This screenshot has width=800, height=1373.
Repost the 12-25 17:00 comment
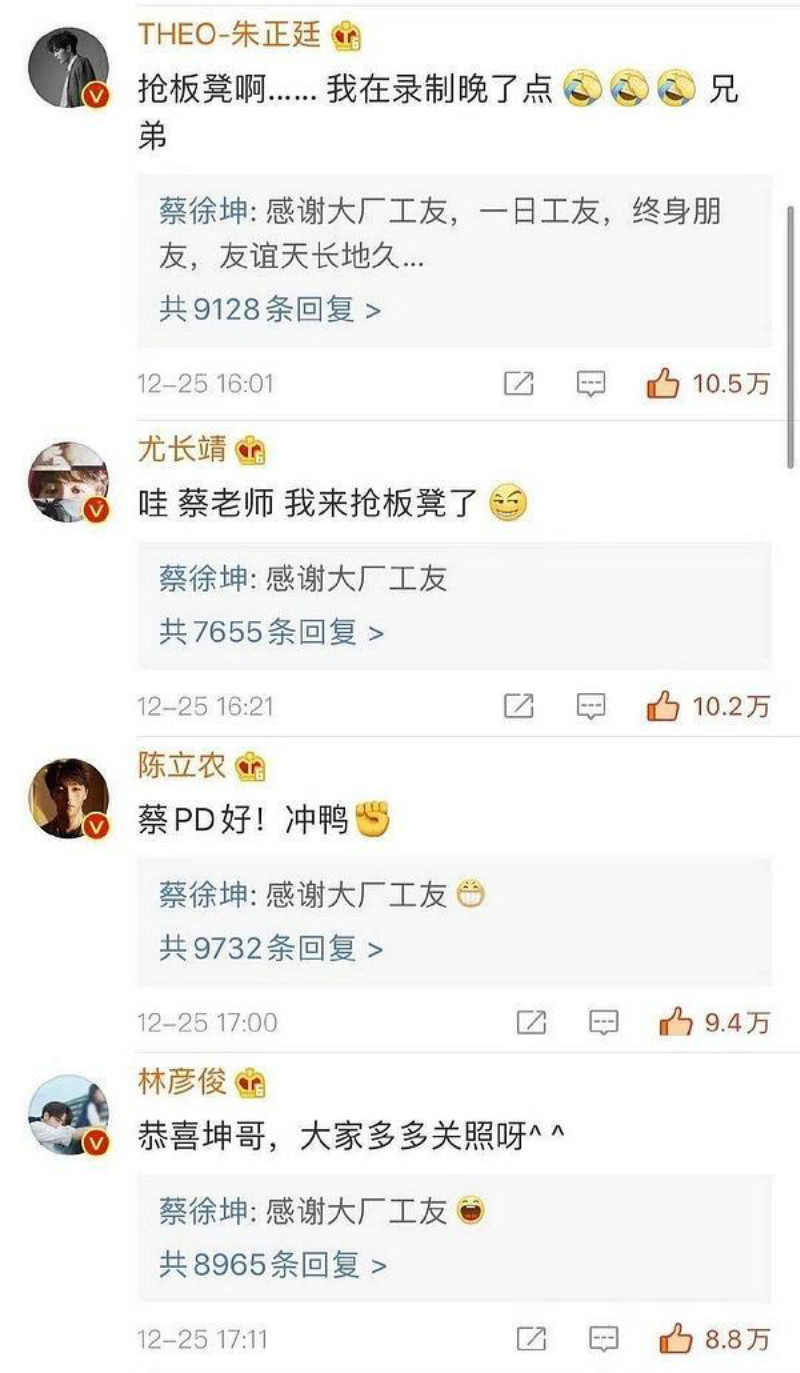tap(531, 1023)
